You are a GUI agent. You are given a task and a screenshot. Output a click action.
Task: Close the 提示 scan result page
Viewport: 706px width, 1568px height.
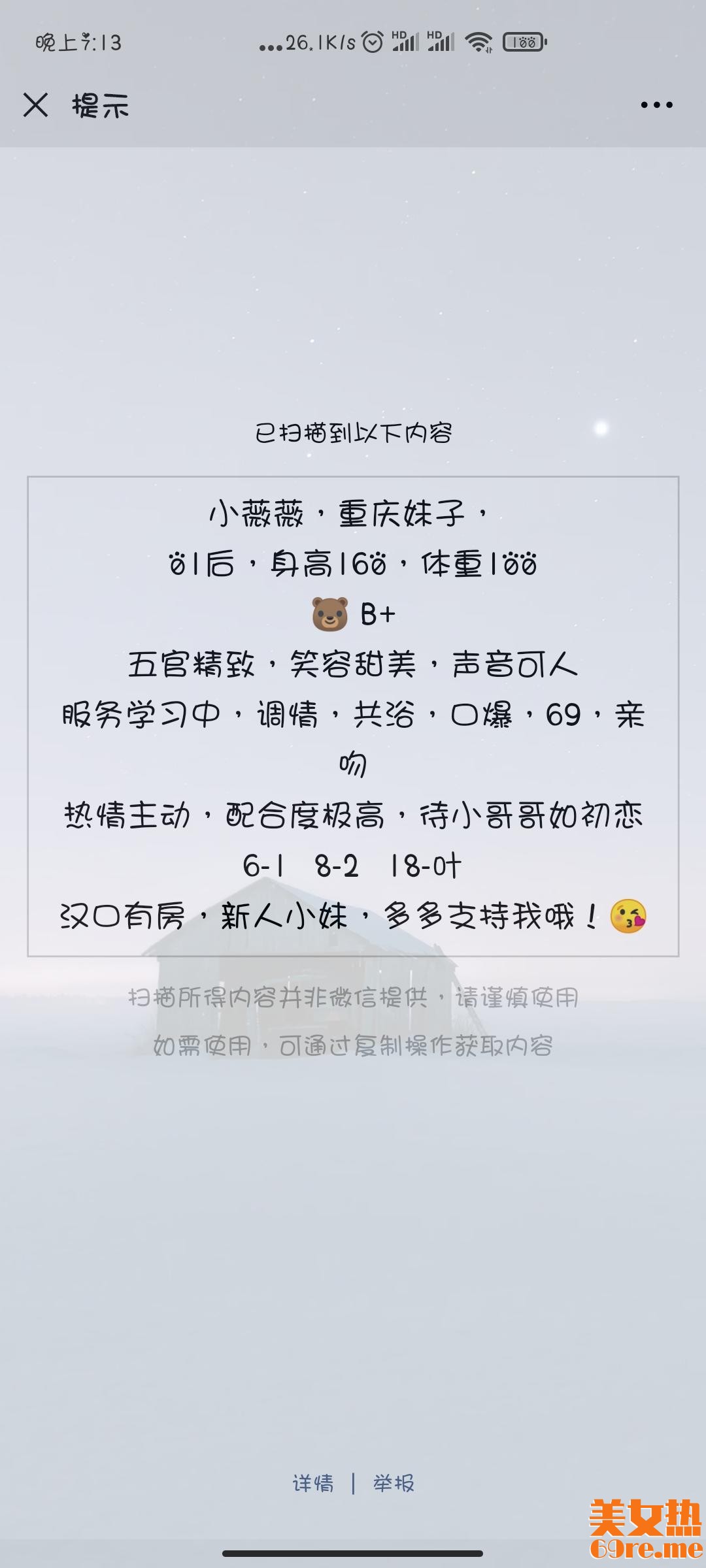point(35,105)
